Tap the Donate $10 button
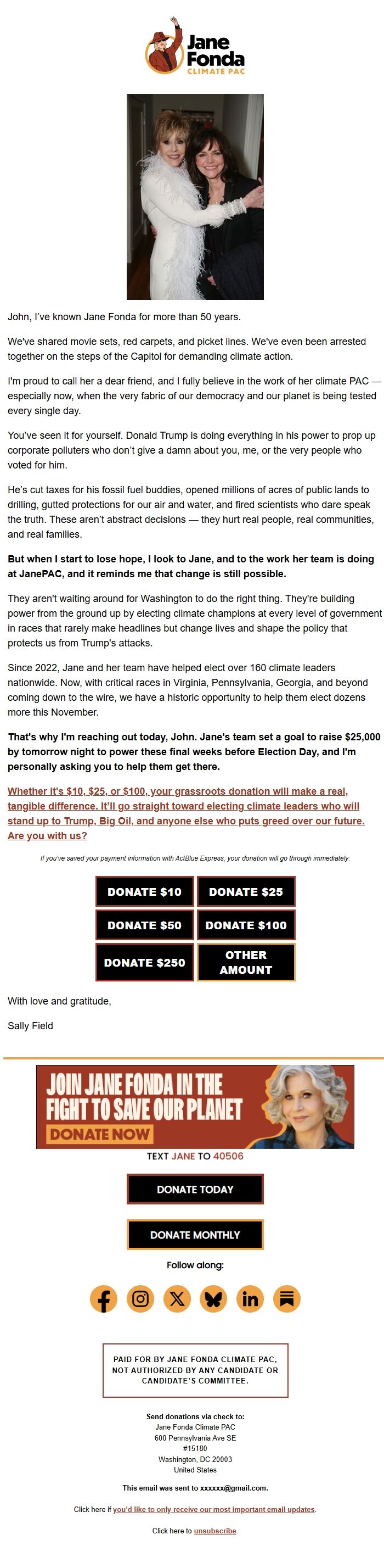This screenshot has width=384, height=1568. 145,892
